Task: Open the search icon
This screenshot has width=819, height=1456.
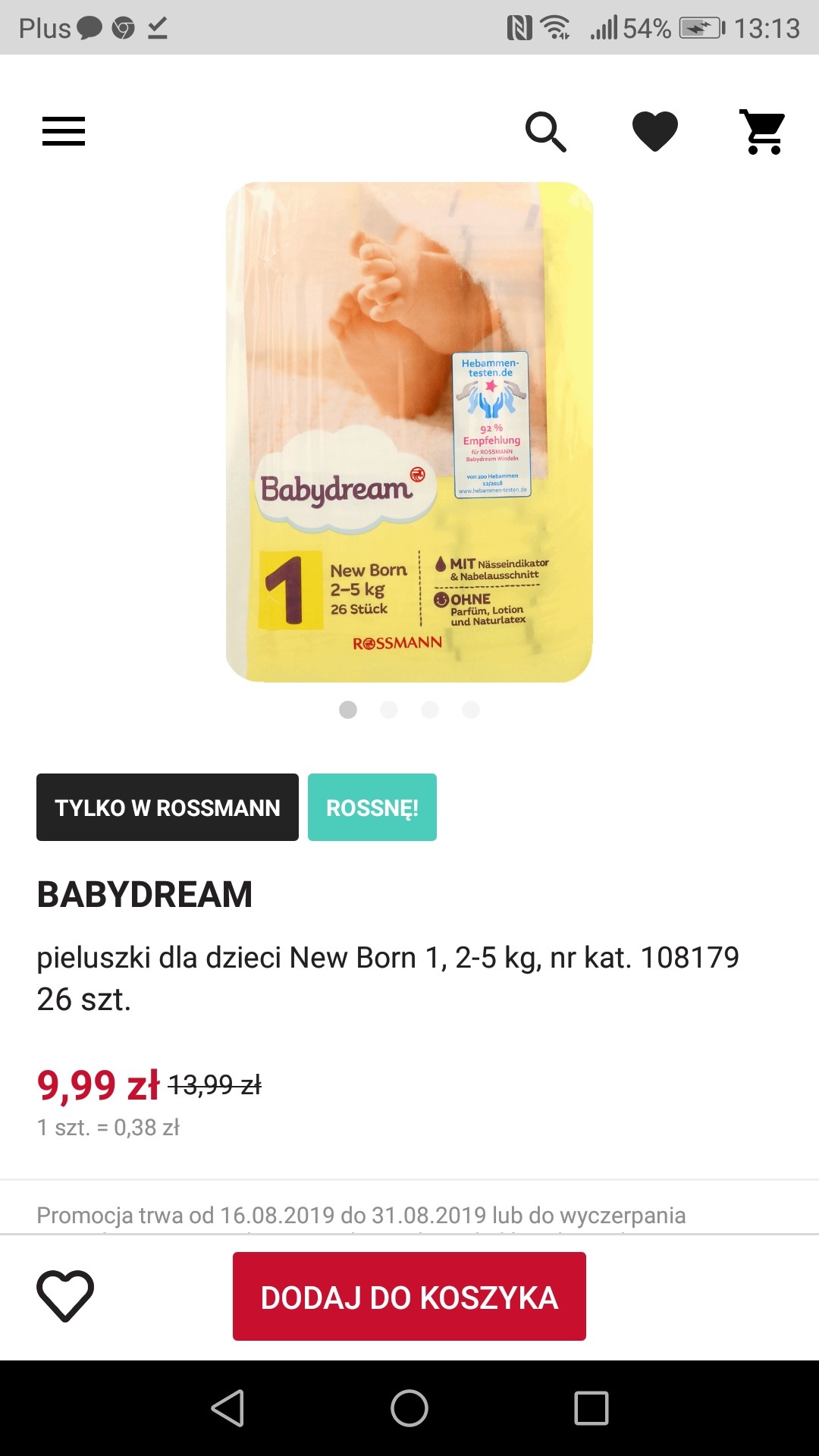Action: 546,132
